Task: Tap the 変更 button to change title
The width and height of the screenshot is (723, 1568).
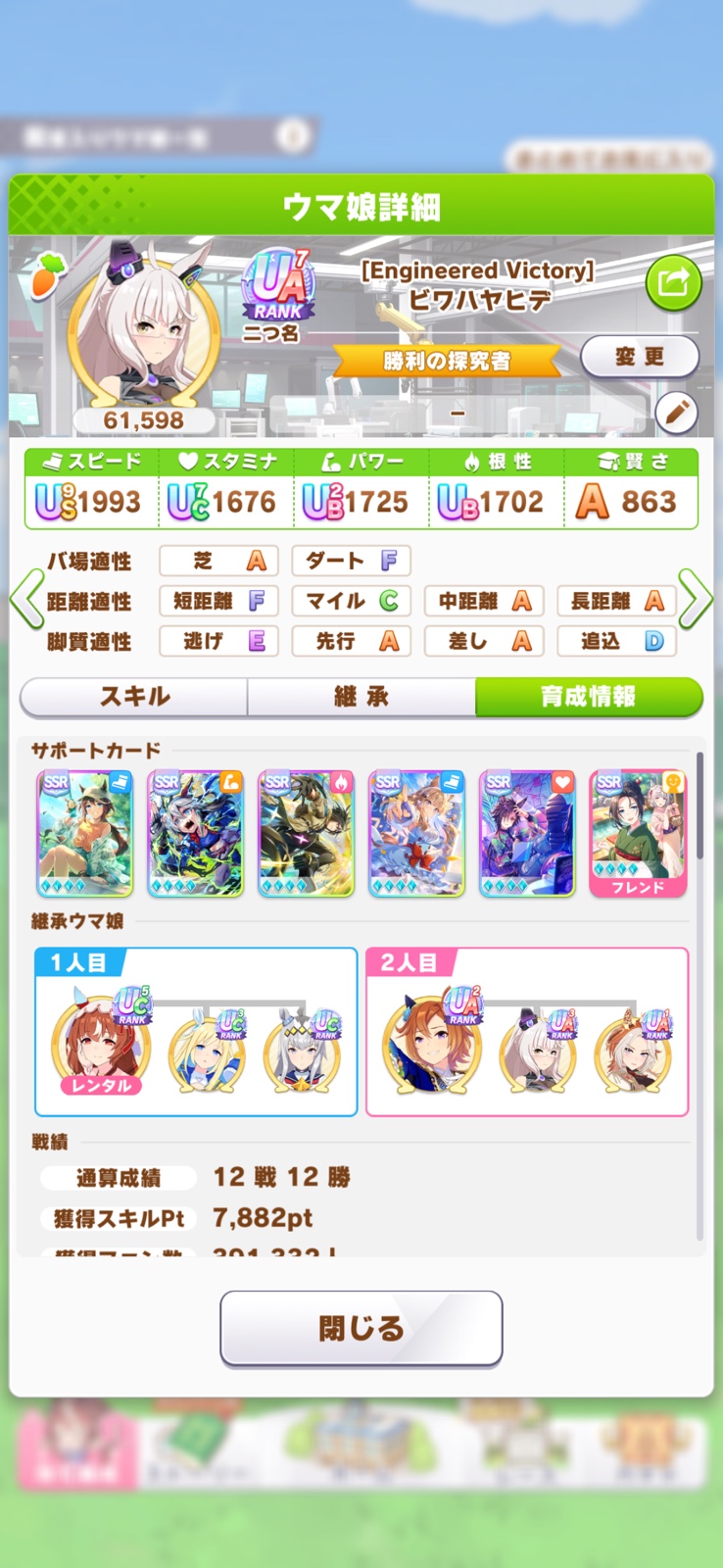Action: tap(639, 357)
